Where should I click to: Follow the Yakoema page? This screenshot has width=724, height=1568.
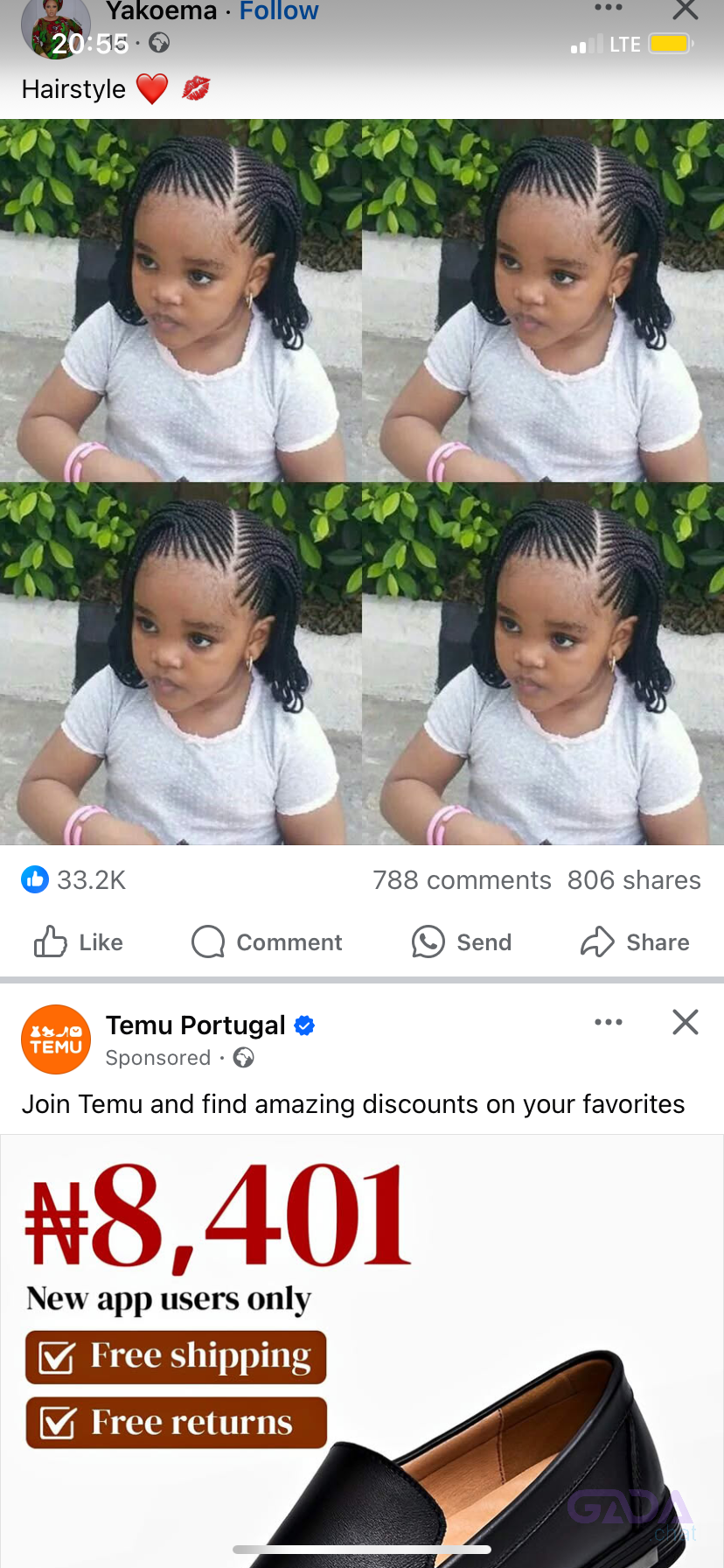[x=279, y=11]
